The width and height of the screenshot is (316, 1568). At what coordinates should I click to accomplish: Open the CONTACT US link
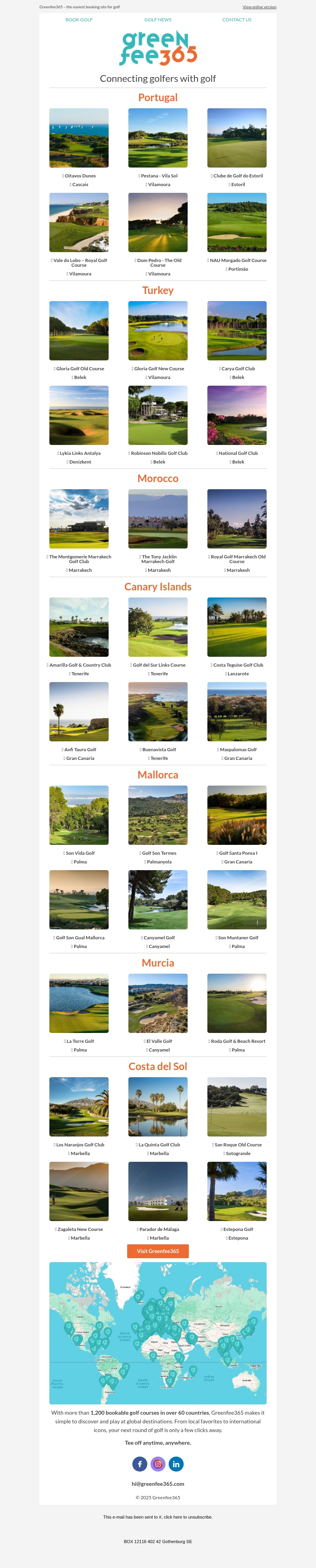[x=236, y=20]
